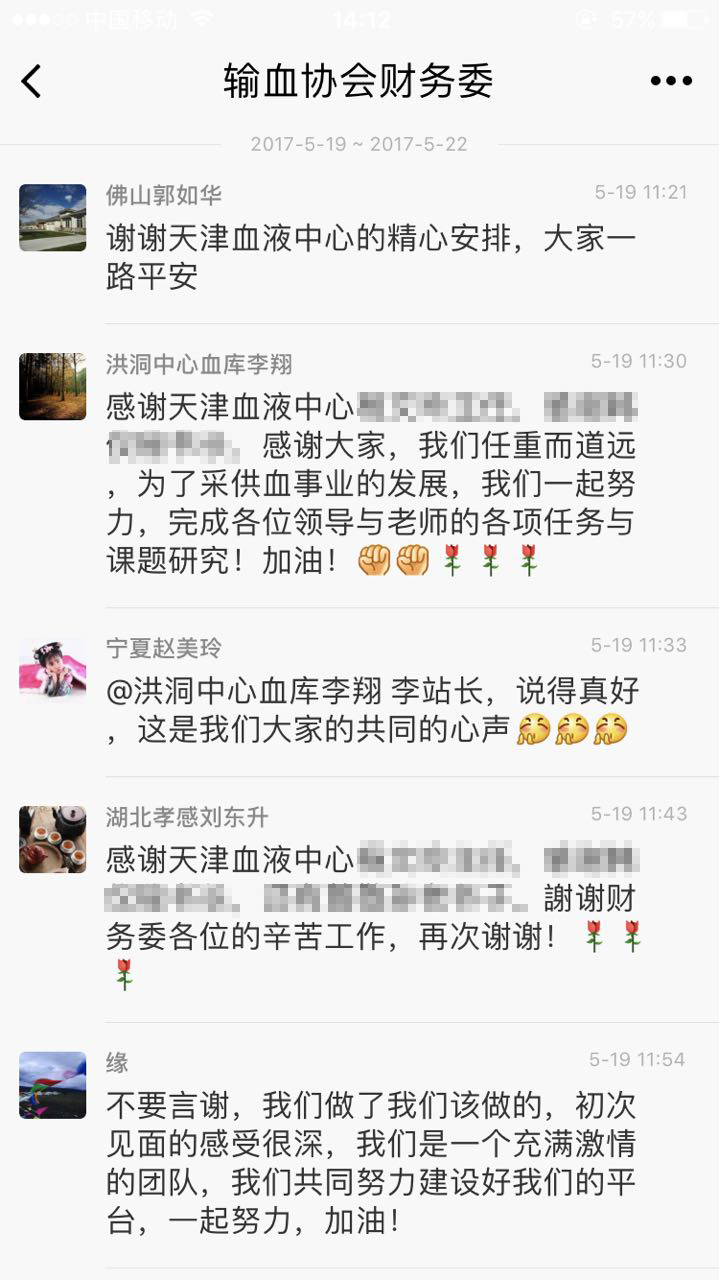Open the three-dot overflow menu
Image resolution: width=719 pixels, height=1280 pixels.
[x=671, y=82]
